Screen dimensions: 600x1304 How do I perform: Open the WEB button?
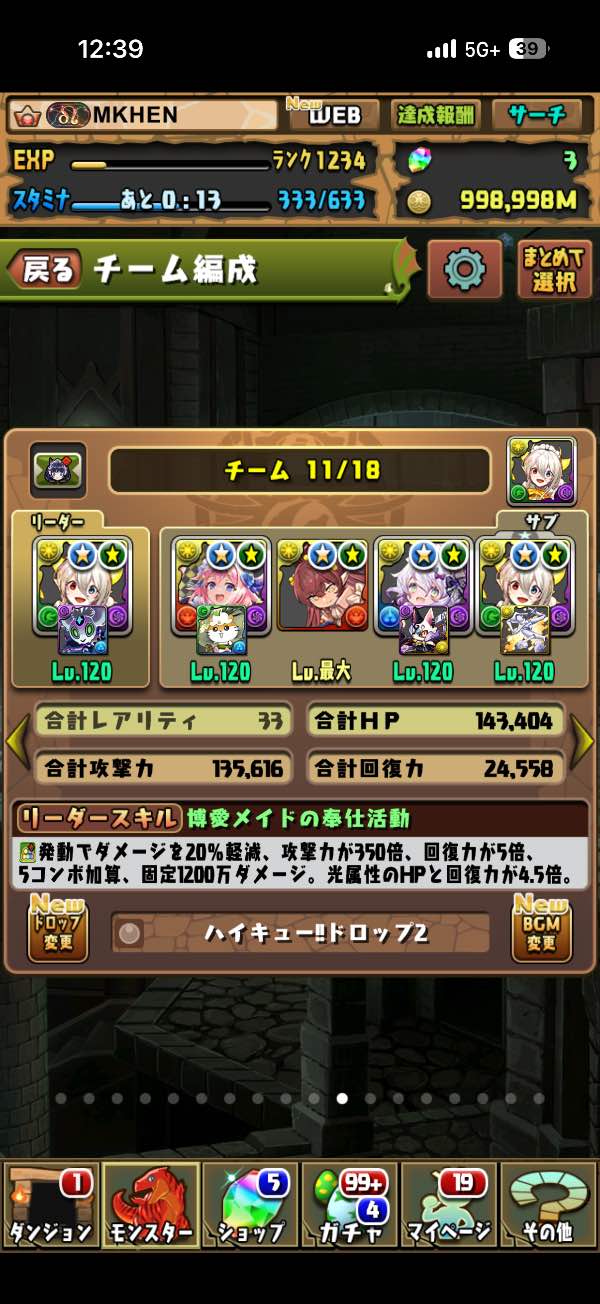(x=333, y=114)
